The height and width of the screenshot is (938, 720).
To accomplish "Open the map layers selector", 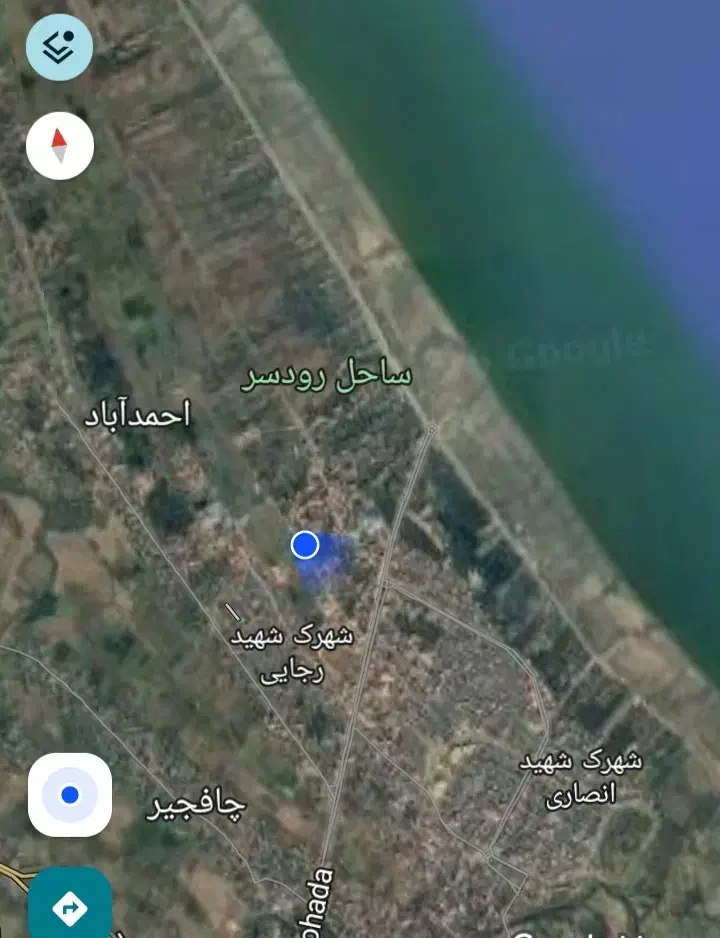I will click(x=59, y=47).
